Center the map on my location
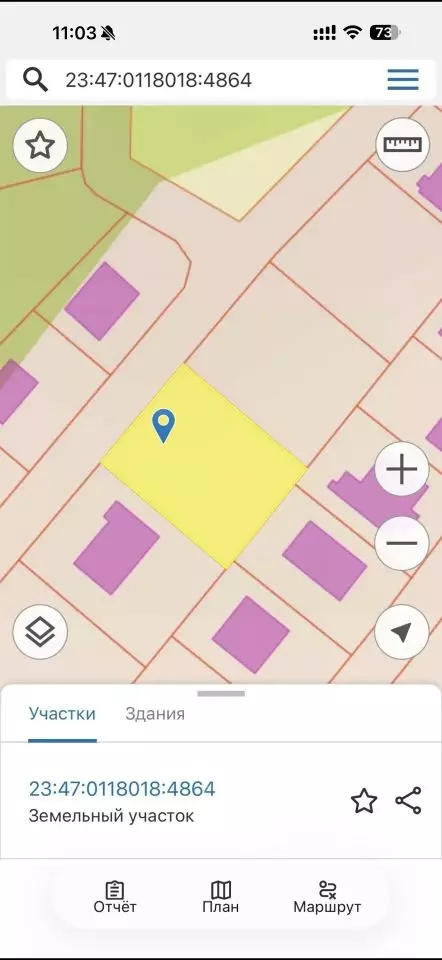Image resolution: width=442 pixels, height=960 pixels. point(402,632)
